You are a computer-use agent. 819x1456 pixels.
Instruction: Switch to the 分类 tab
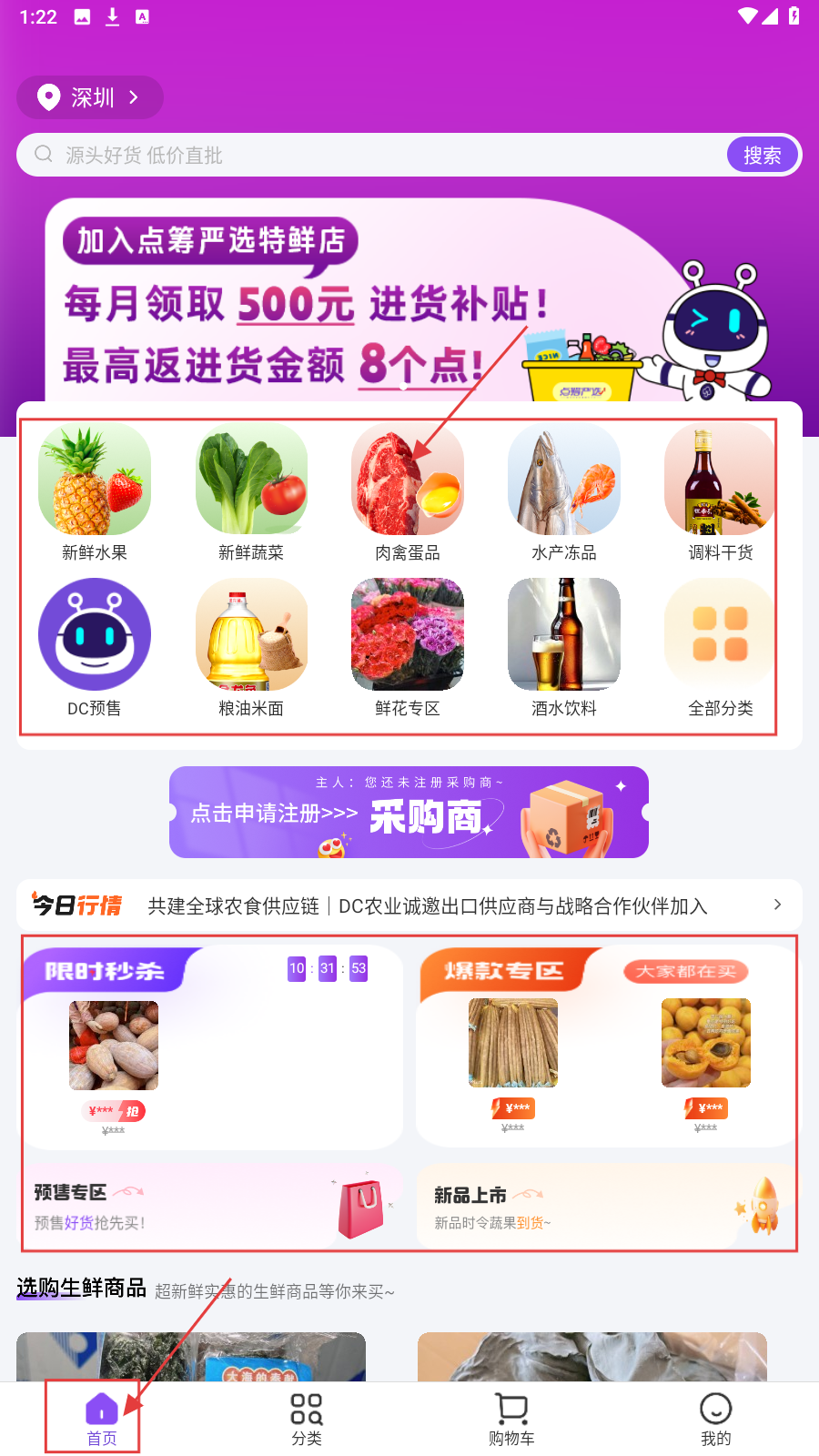(307, 1419)
